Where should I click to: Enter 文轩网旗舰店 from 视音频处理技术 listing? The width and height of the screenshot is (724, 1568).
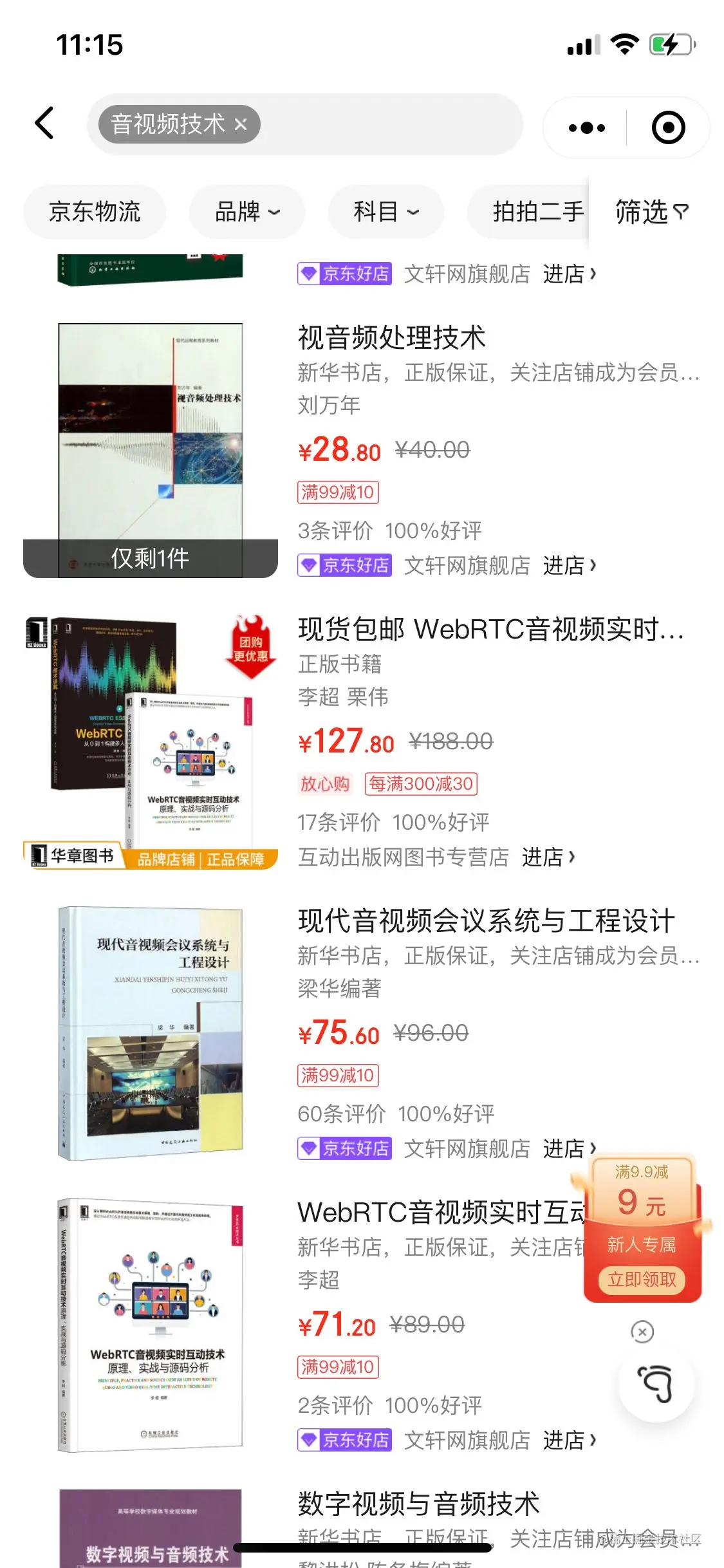click(569, 566)
